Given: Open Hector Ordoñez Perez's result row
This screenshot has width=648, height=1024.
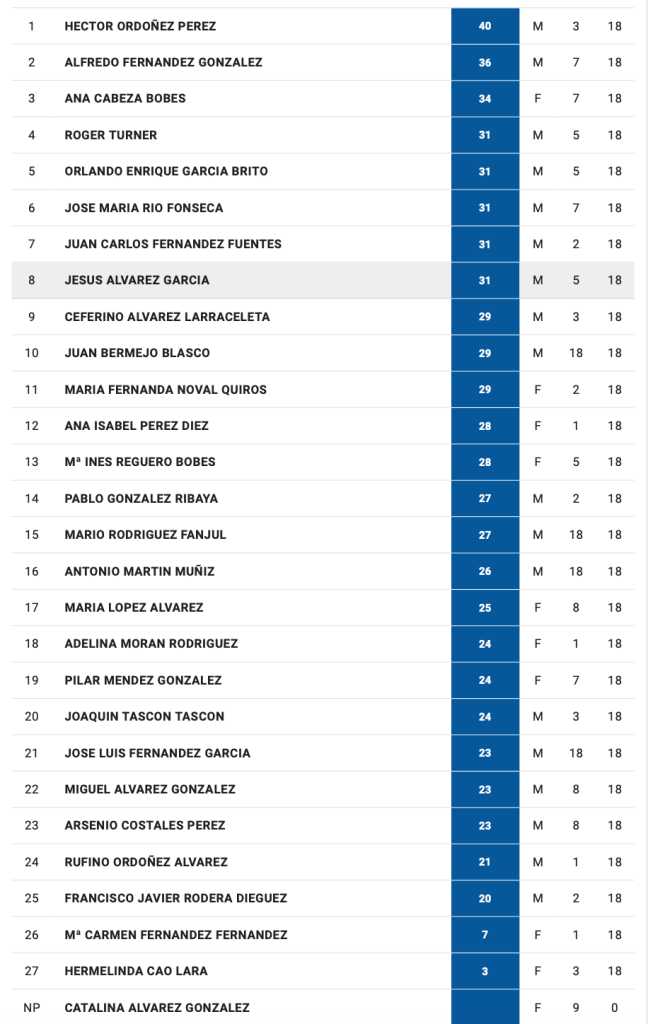Looking at the screenshot, I should (140, 26).
